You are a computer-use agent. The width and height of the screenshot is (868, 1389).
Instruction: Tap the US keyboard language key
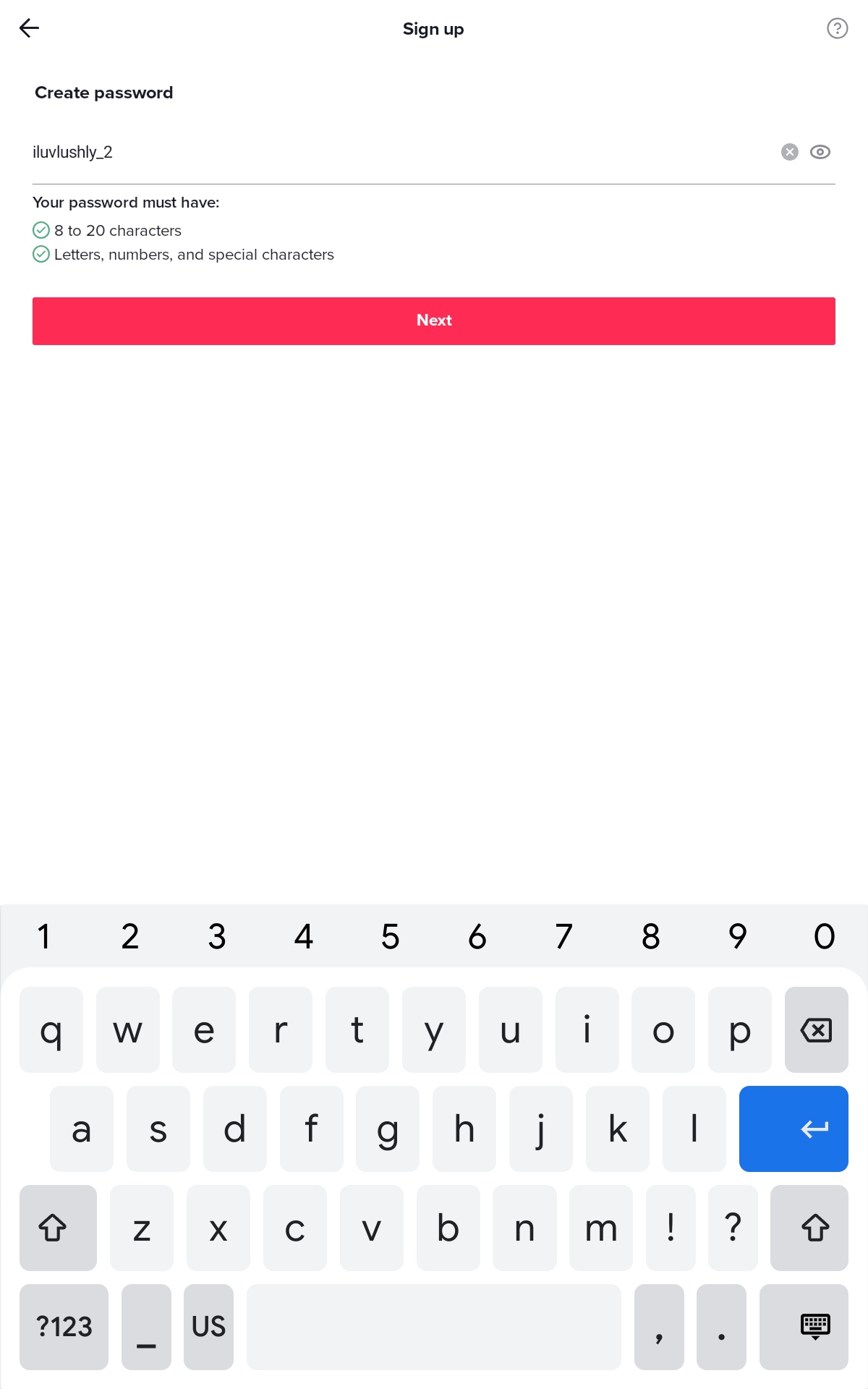coord(208,1327)
